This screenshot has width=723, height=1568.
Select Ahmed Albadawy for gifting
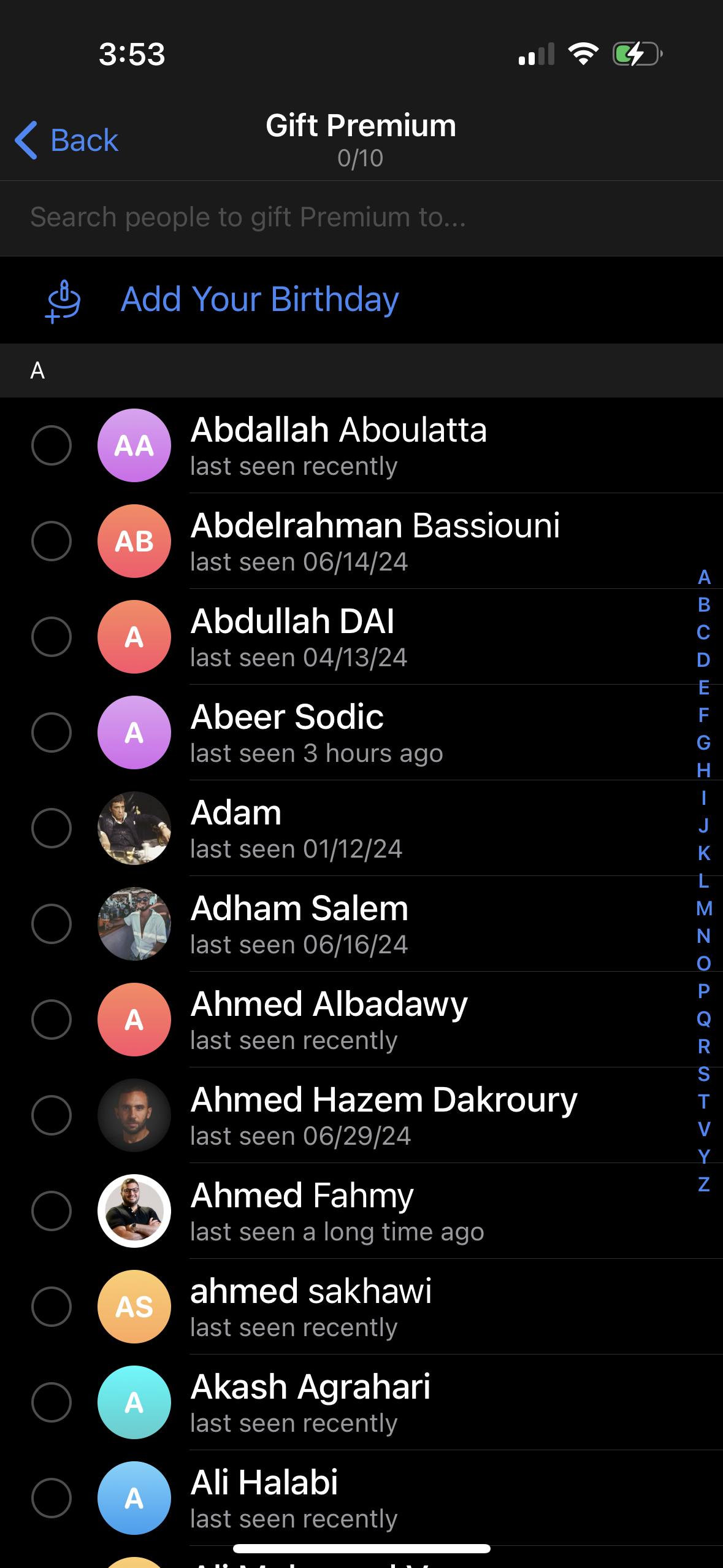(52, 1020)
